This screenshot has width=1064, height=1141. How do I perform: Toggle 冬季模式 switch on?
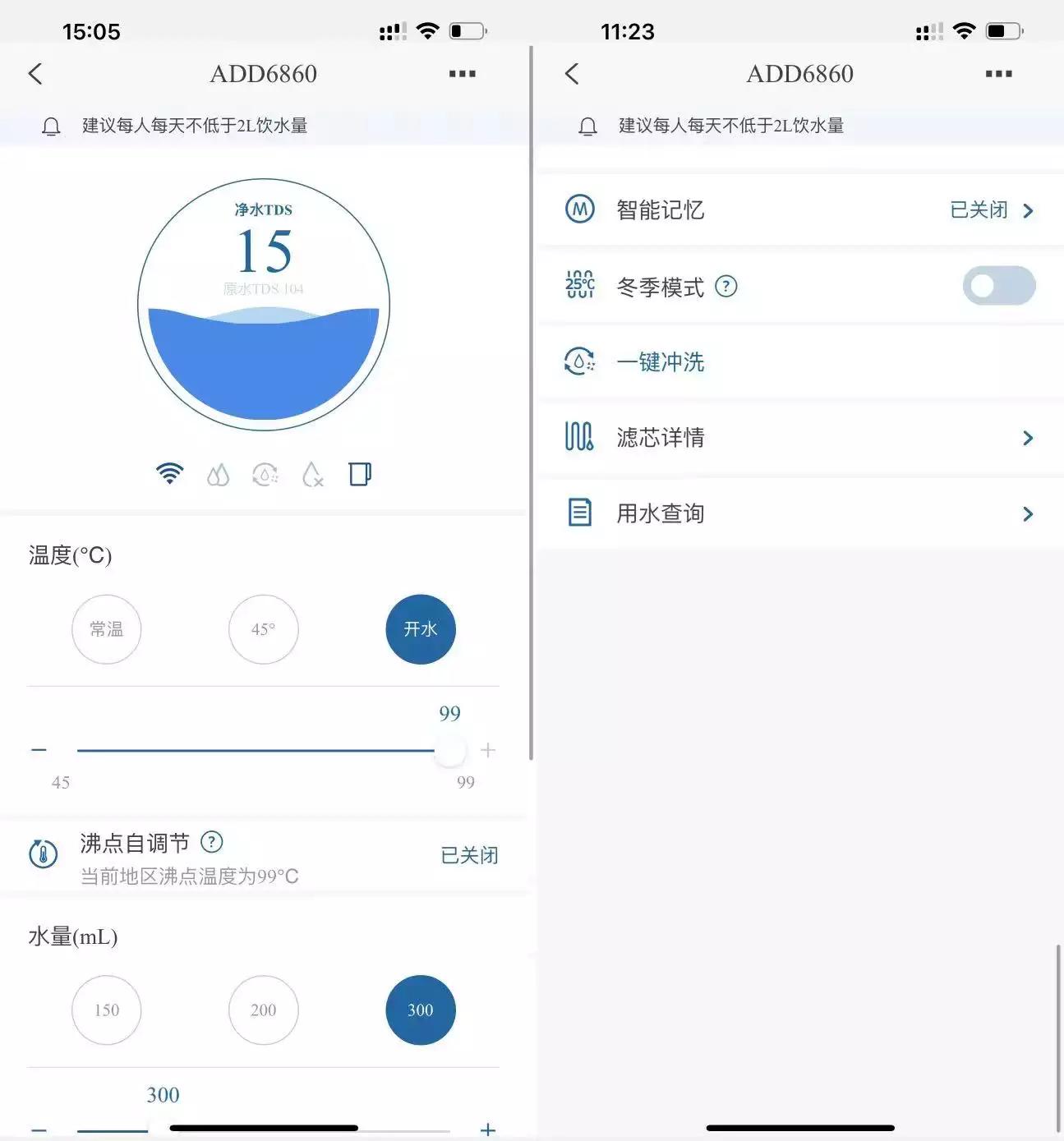coord(998,286)
